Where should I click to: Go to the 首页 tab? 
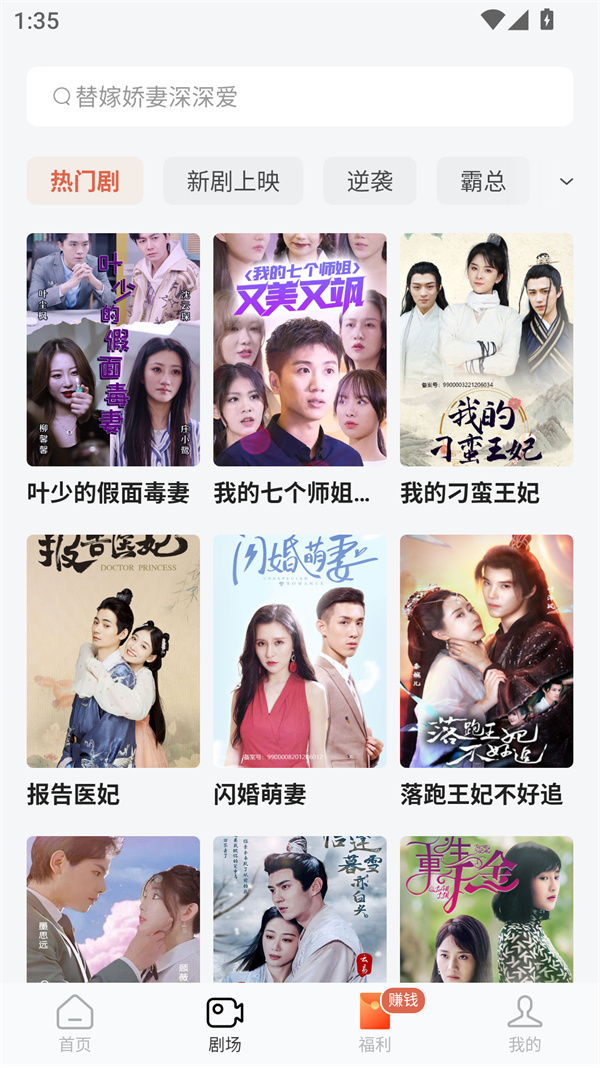click(x=75, y=1023)
